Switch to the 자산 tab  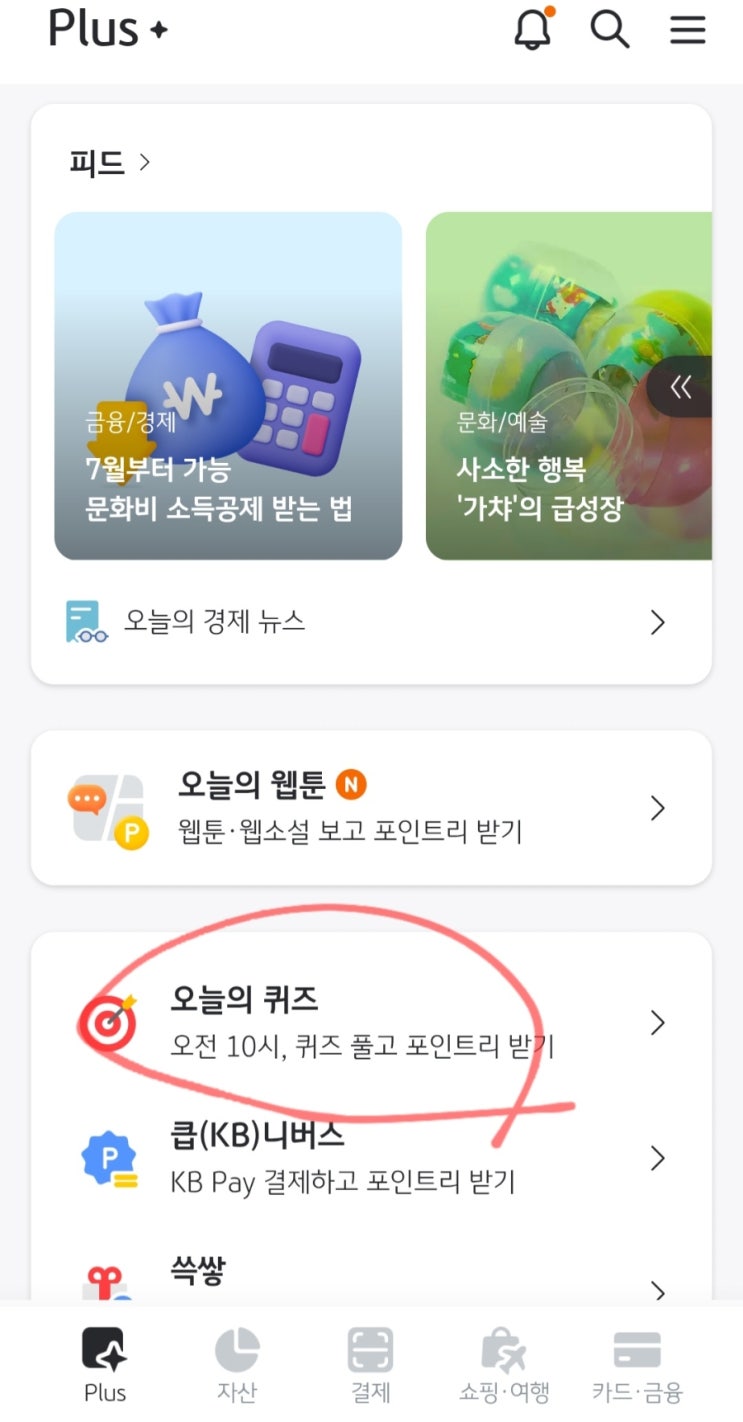[237, 1364]
